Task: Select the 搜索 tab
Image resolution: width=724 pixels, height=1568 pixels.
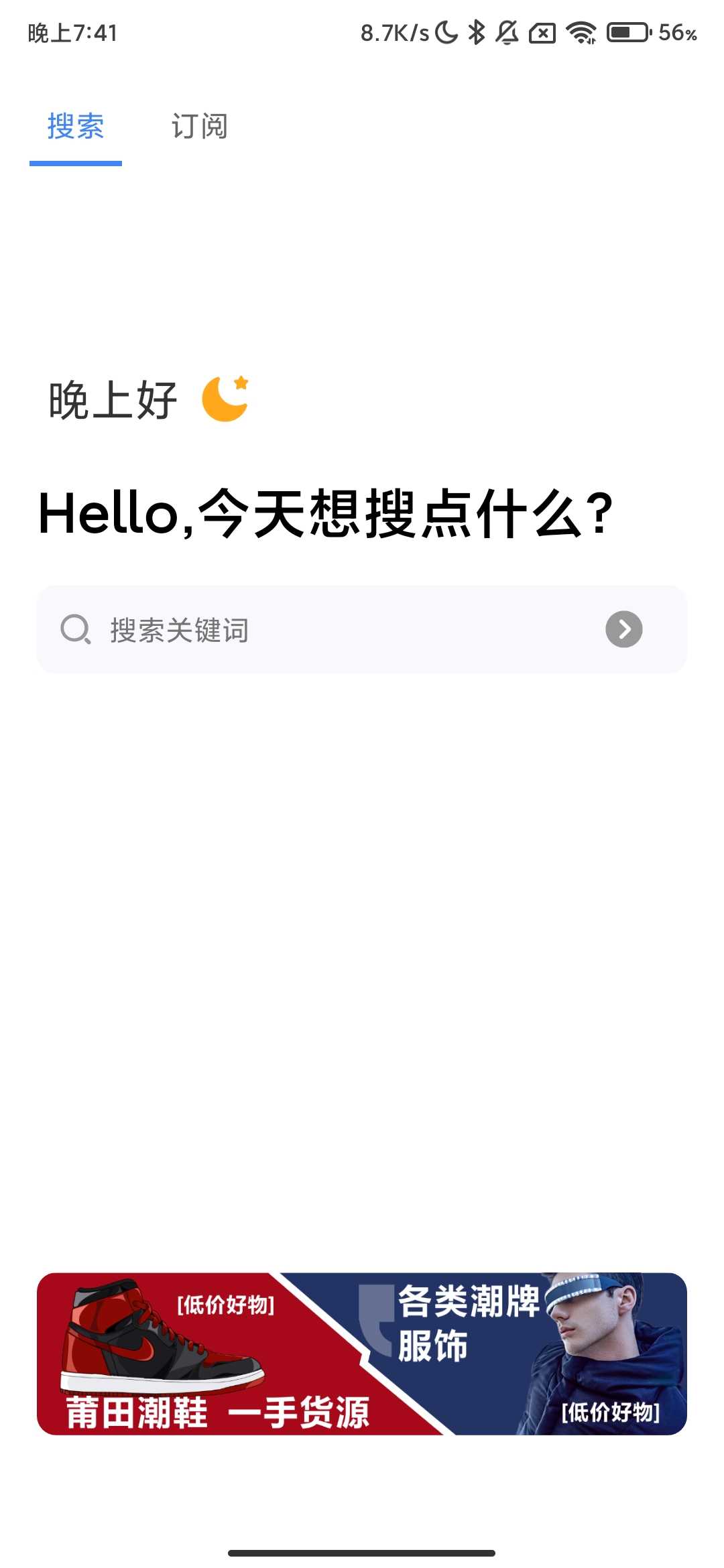Action: [x=76, y=127]
